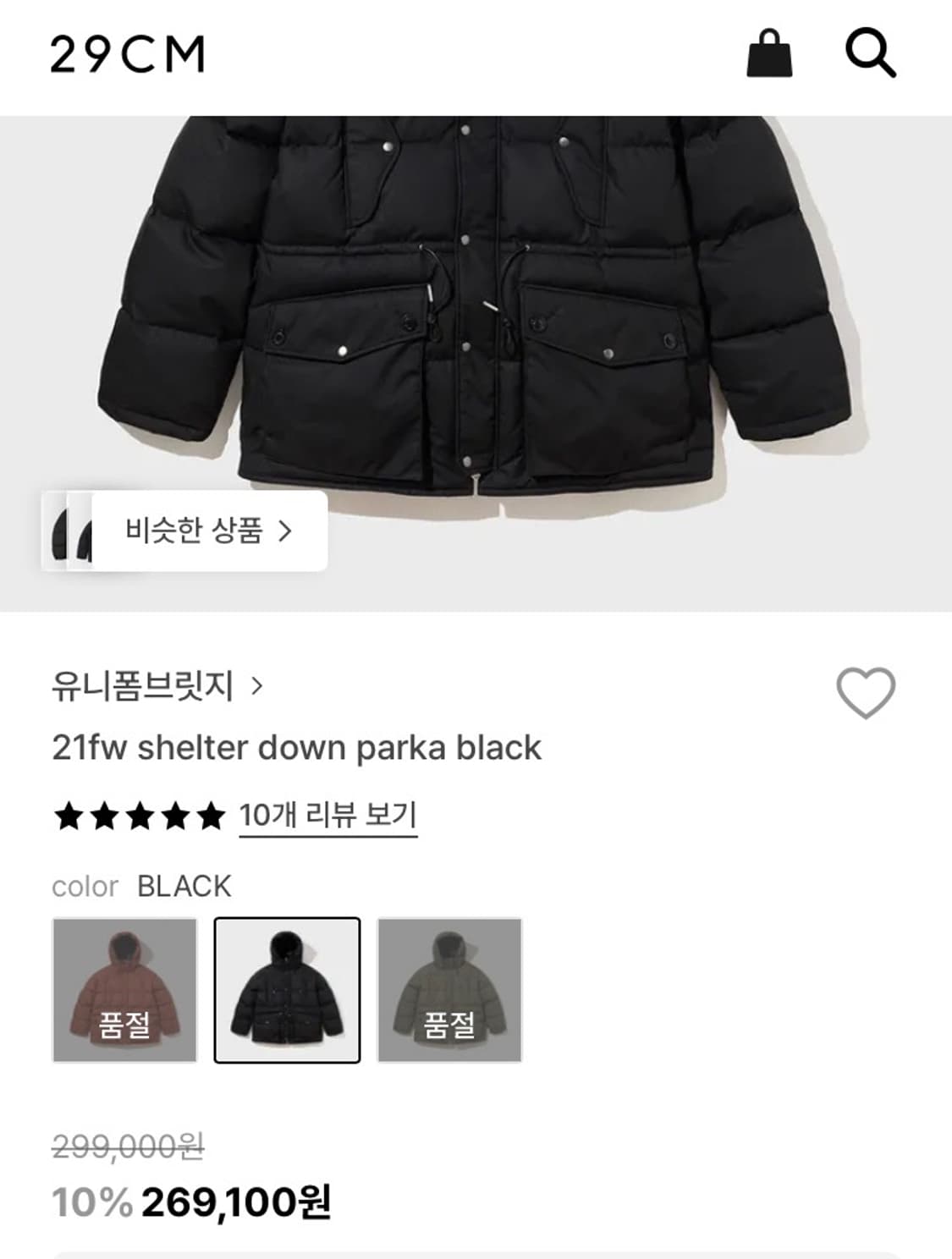Open the 10개 리뷰 보기 reviews link
Screen dimensions: 952x1259
click(x=329, y=815)
